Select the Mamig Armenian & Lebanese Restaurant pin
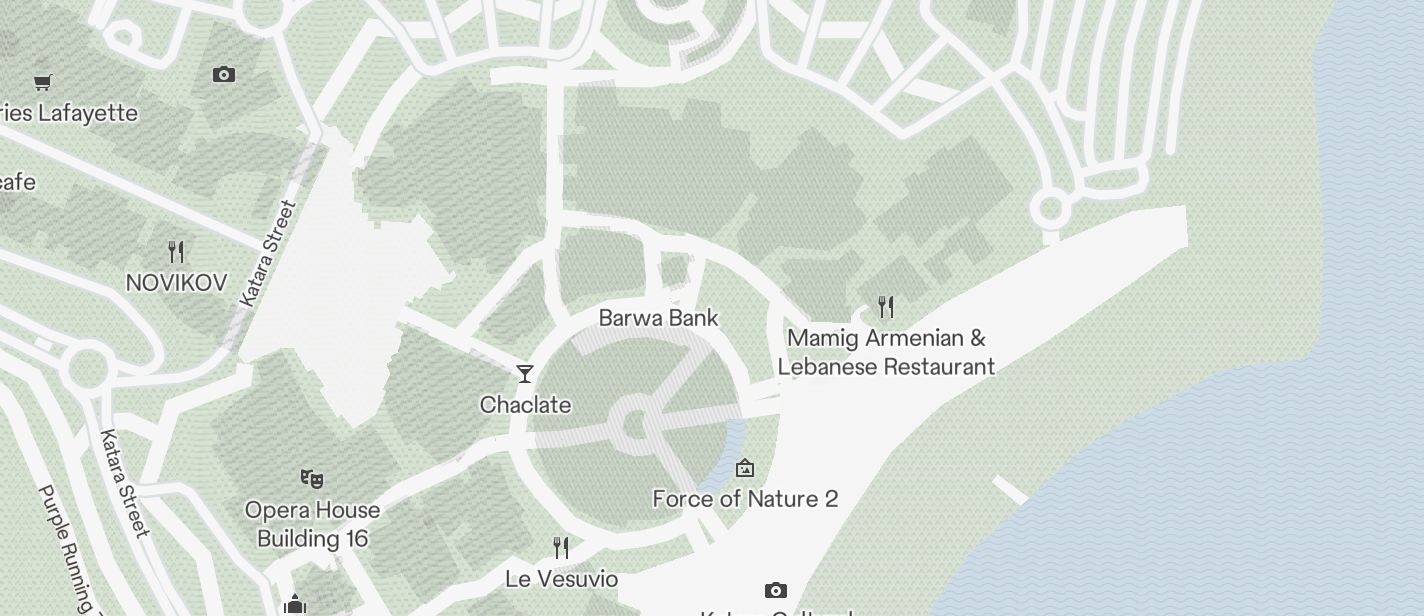1424x616 pixels. point(885,306)
